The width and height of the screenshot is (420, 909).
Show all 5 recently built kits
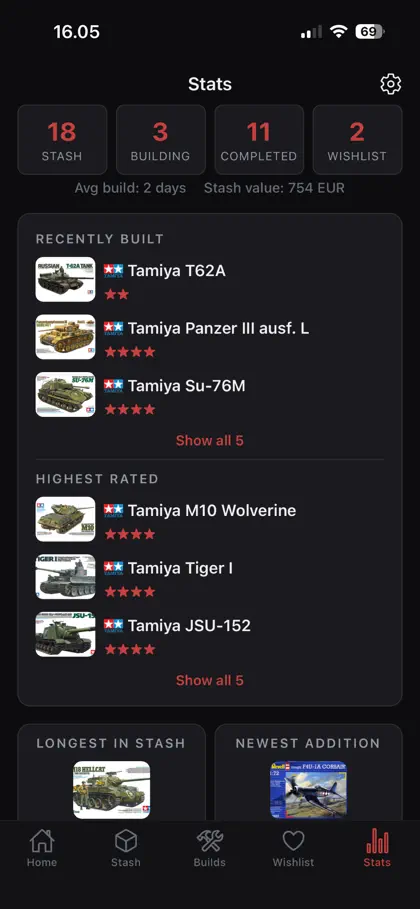pyautogui.click(x=209, y=441)
